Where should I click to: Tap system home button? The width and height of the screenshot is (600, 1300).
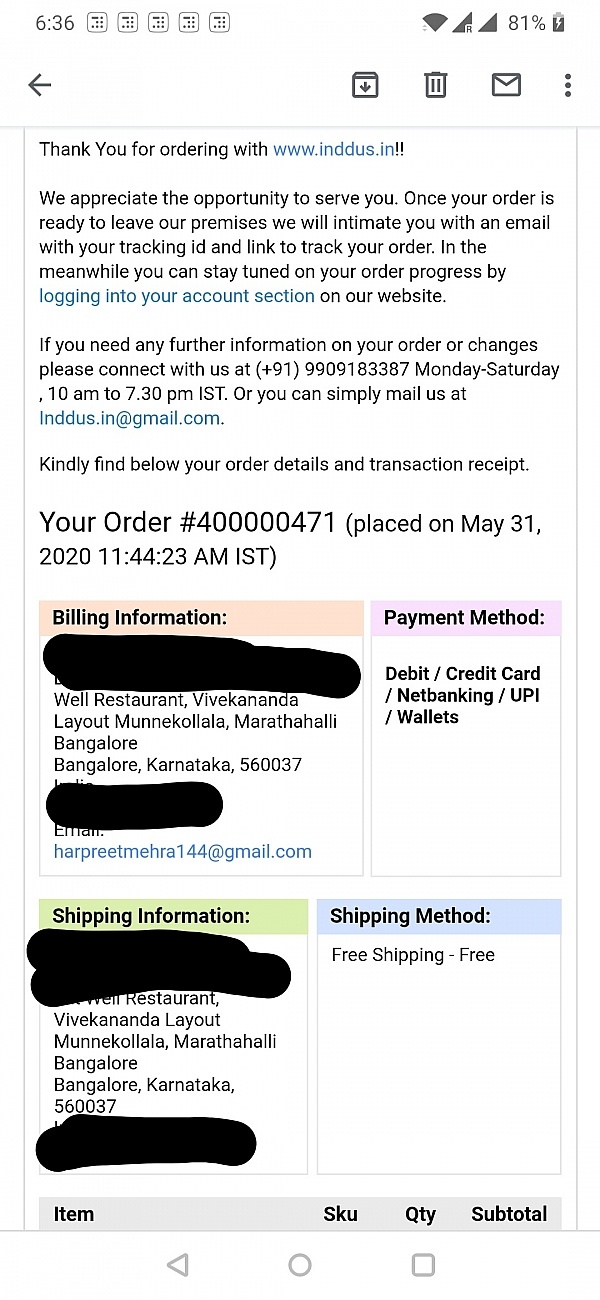point(300,1265)
